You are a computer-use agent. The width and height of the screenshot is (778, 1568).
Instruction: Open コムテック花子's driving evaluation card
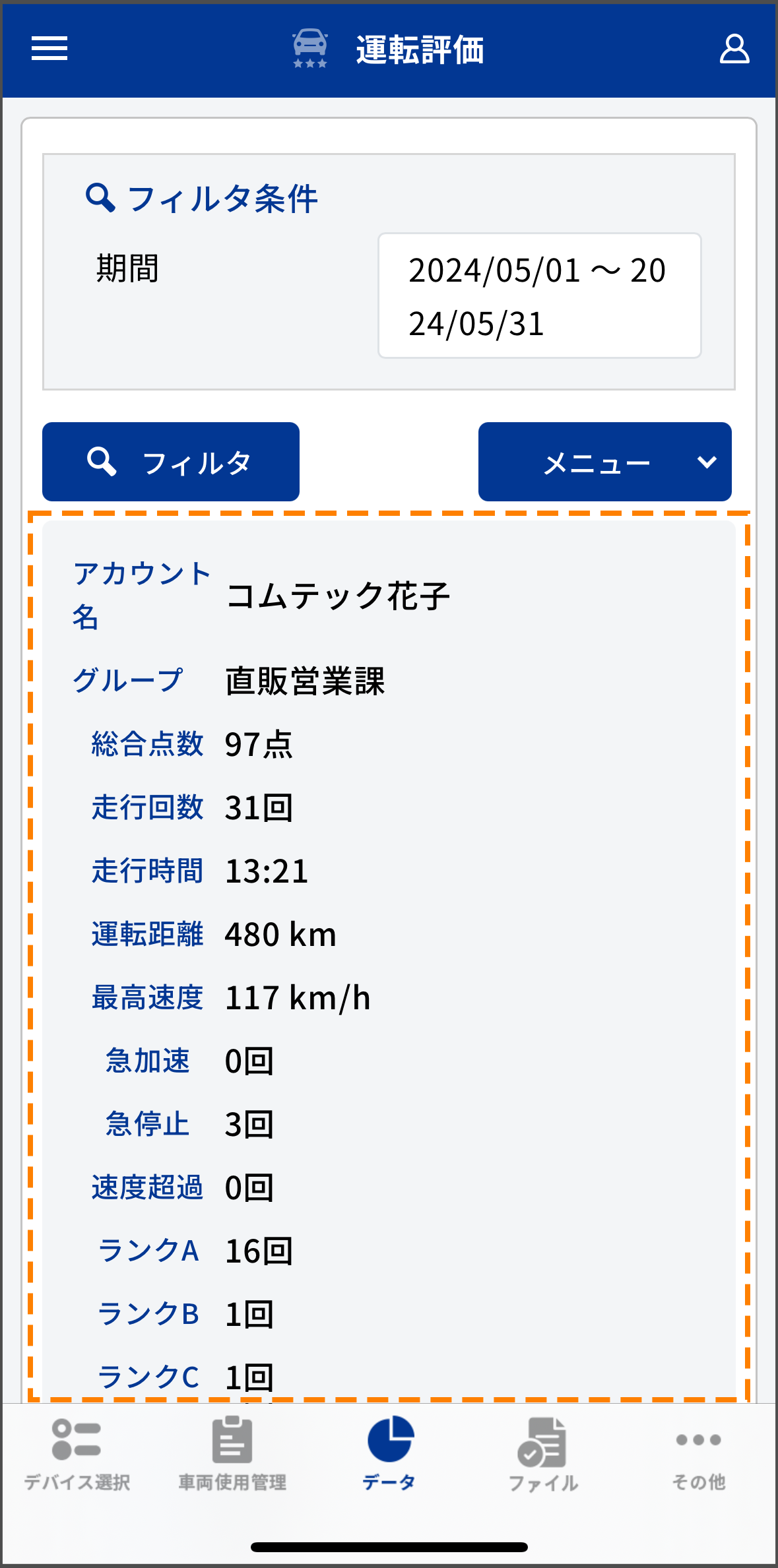389,960
